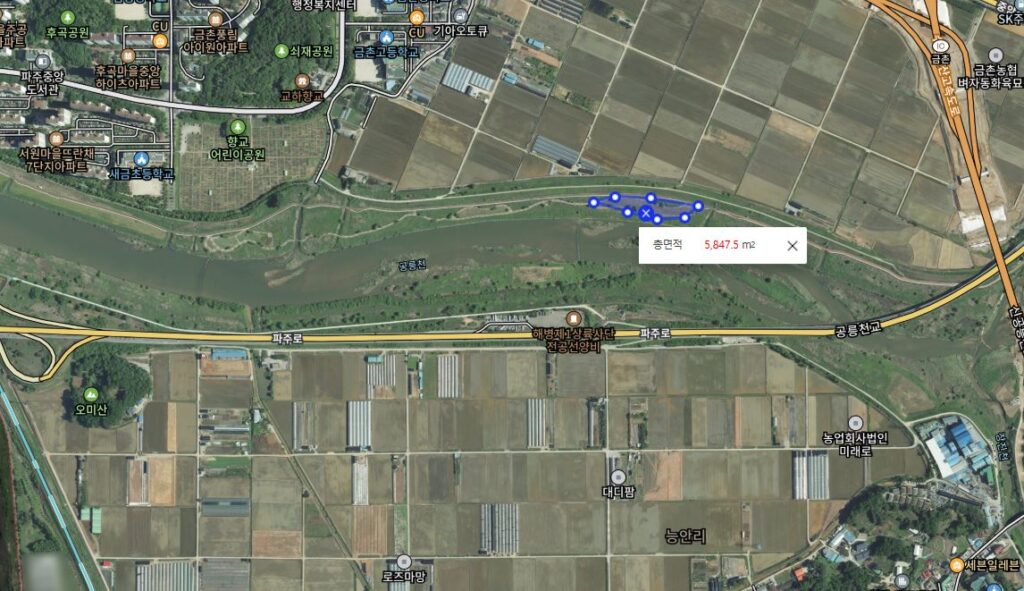Open the 해병제1상륙사단 전공선양비 monument marker

573,318
